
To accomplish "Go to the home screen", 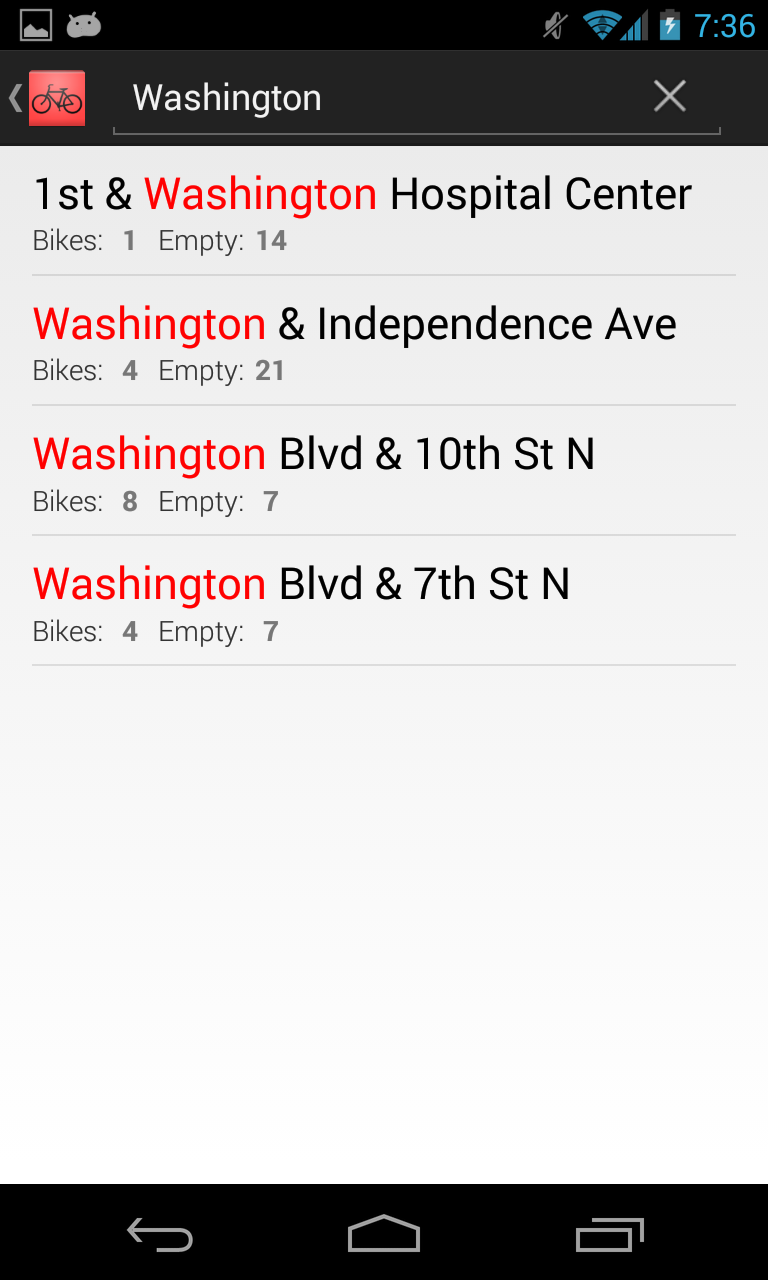I will pyautogui.click(x=384, y=1235).
